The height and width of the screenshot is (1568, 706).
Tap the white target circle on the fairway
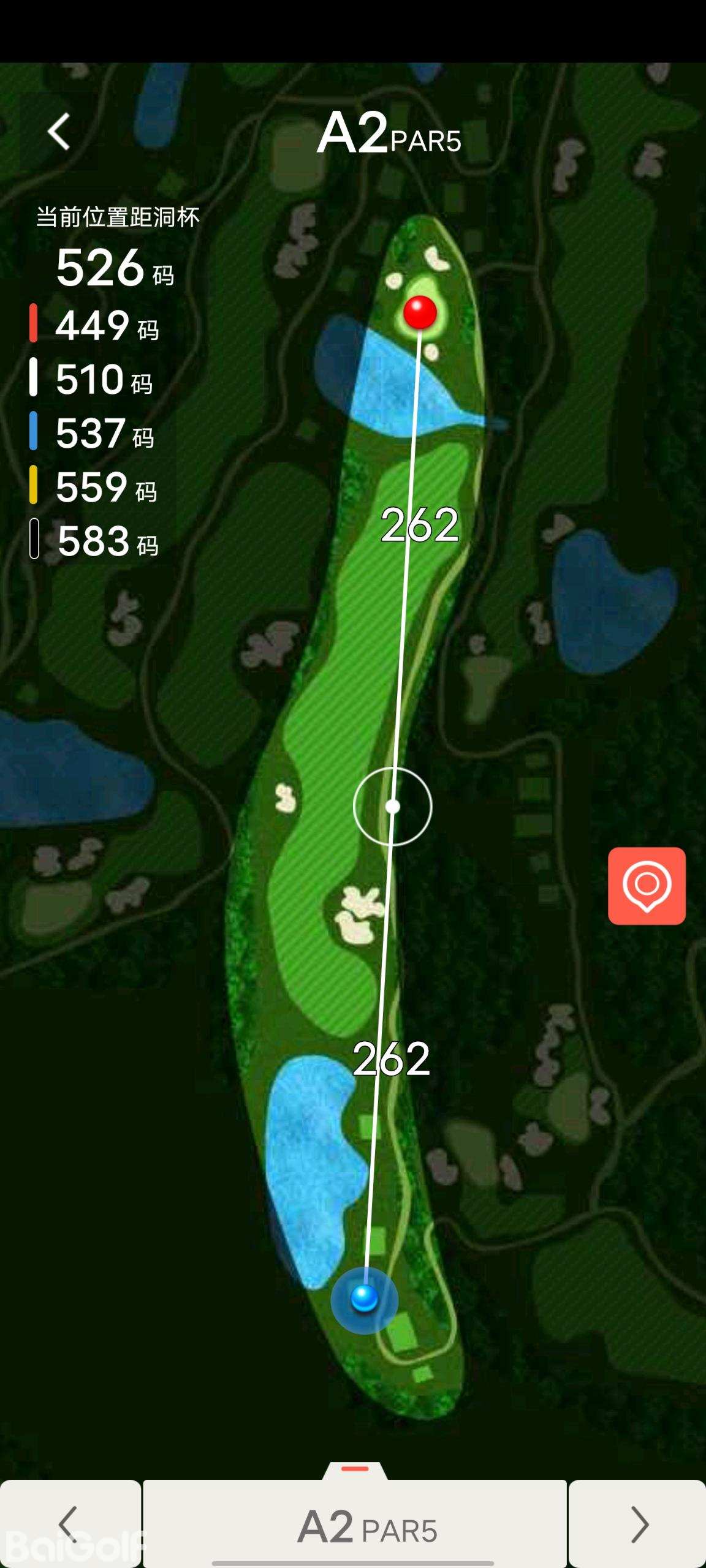click(393, 807)
